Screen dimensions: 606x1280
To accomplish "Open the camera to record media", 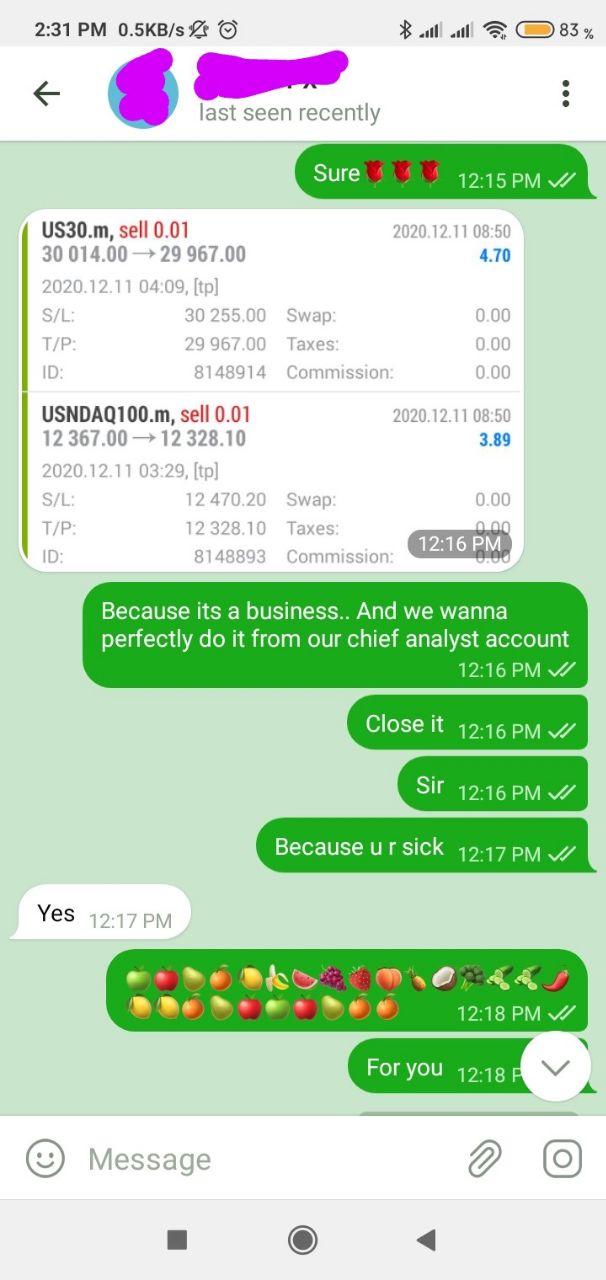I will [562, 1159].
